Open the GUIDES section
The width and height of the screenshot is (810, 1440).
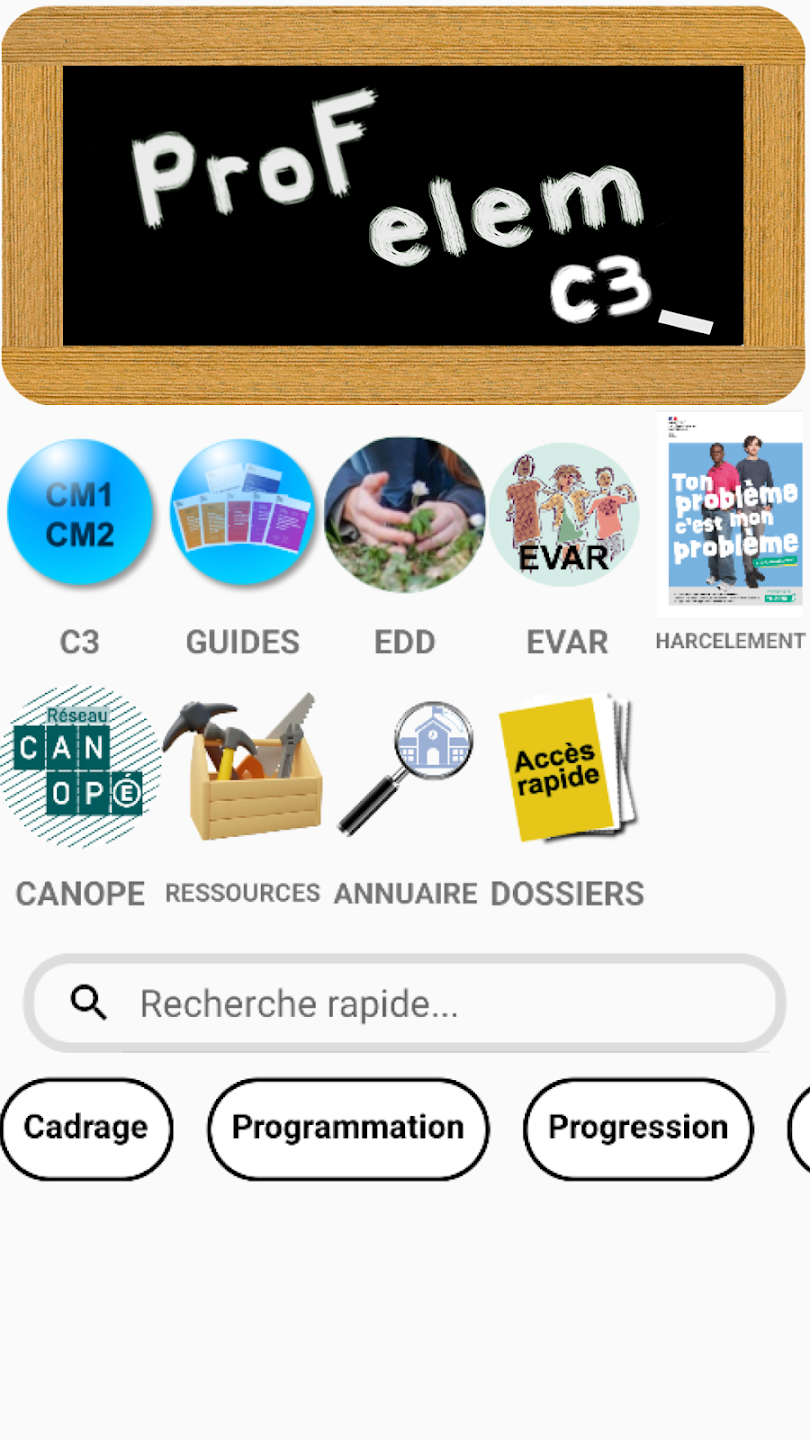[x=242, y=515]
